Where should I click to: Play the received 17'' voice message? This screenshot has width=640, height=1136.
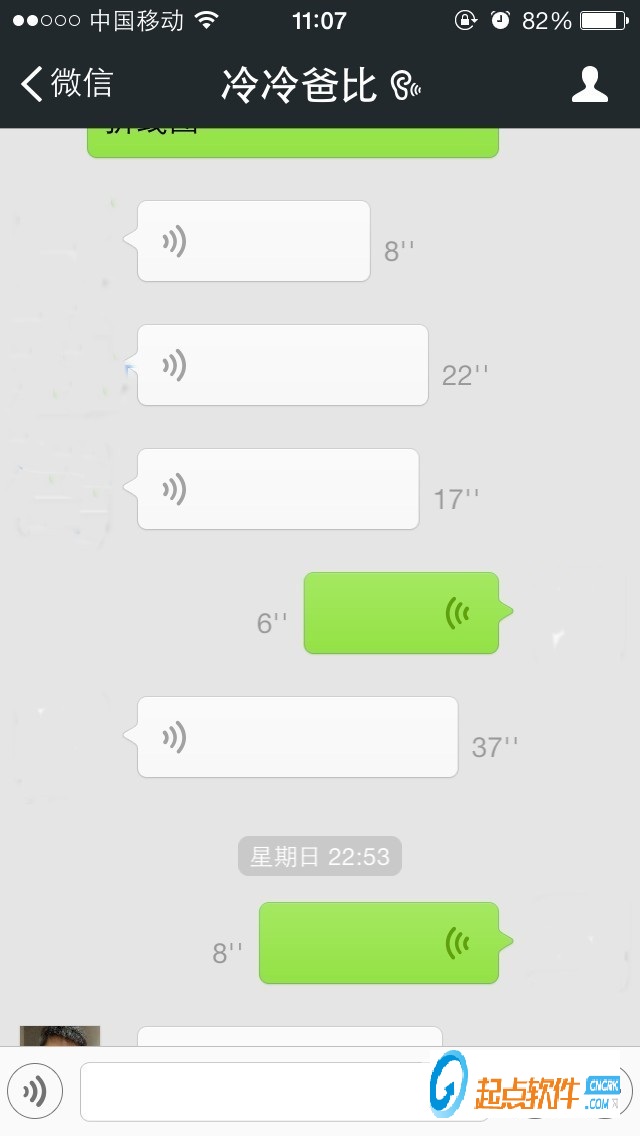(x=277, y=489)
